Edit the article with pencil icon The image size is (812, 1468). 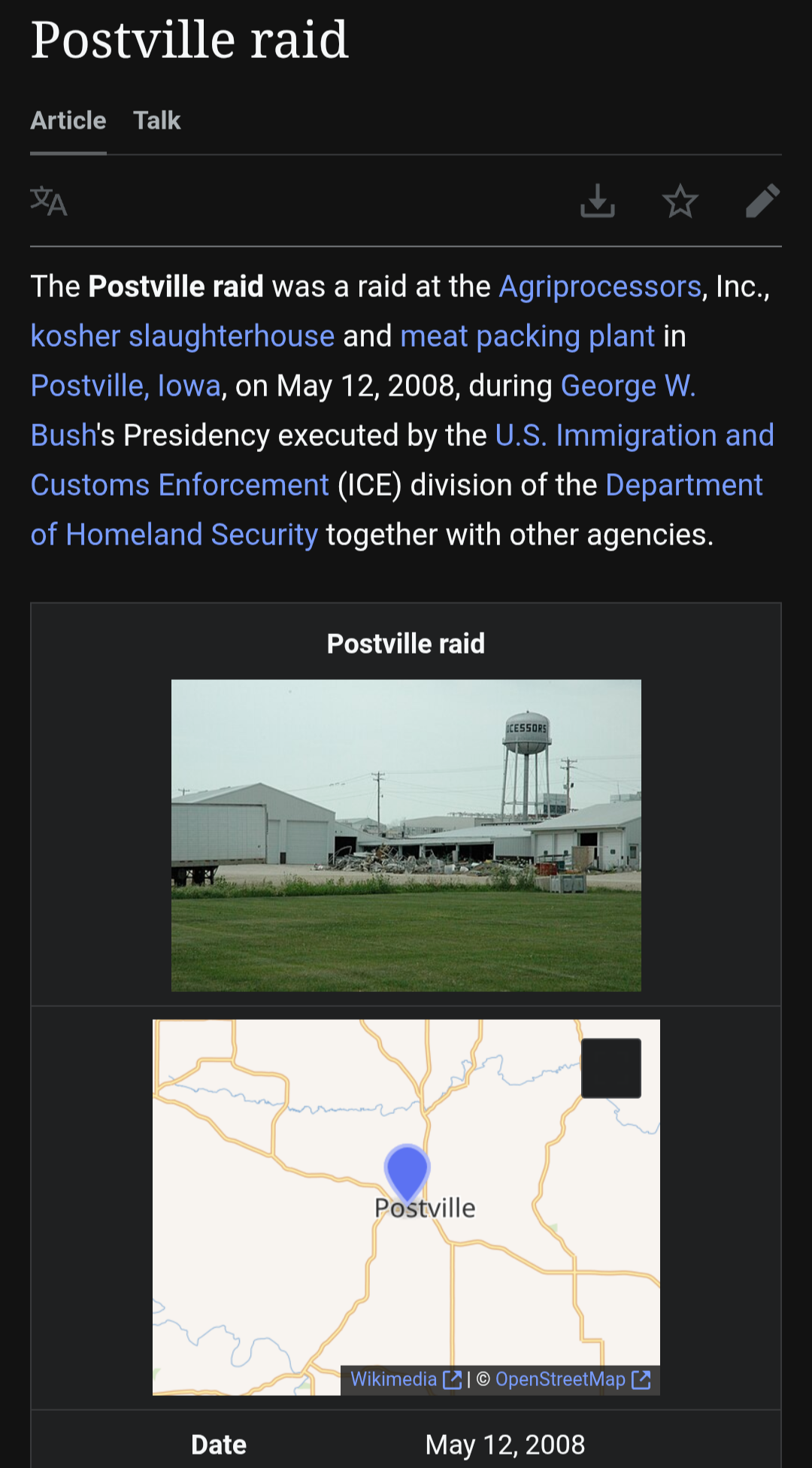762,202
